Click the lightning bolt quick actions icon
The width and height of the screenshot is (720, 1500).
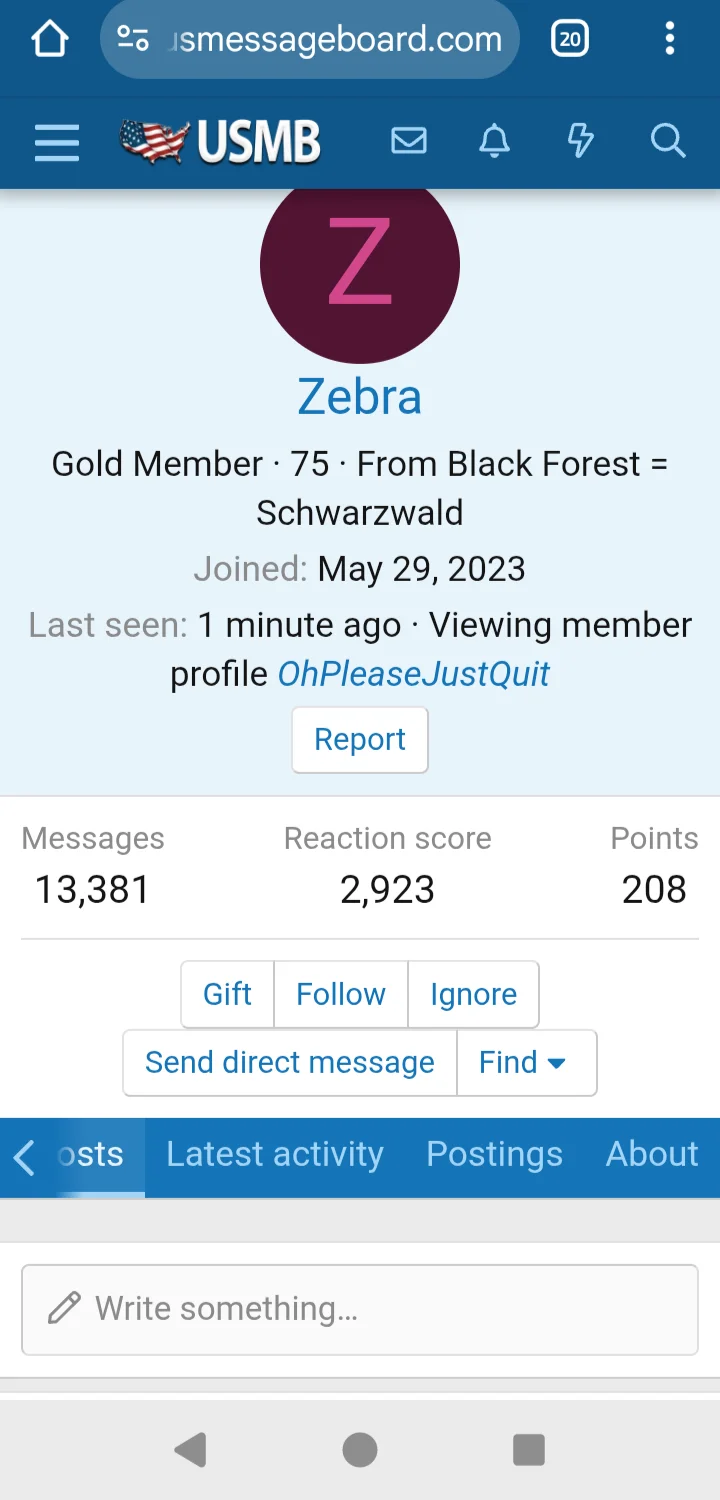(x=581, y=141)
